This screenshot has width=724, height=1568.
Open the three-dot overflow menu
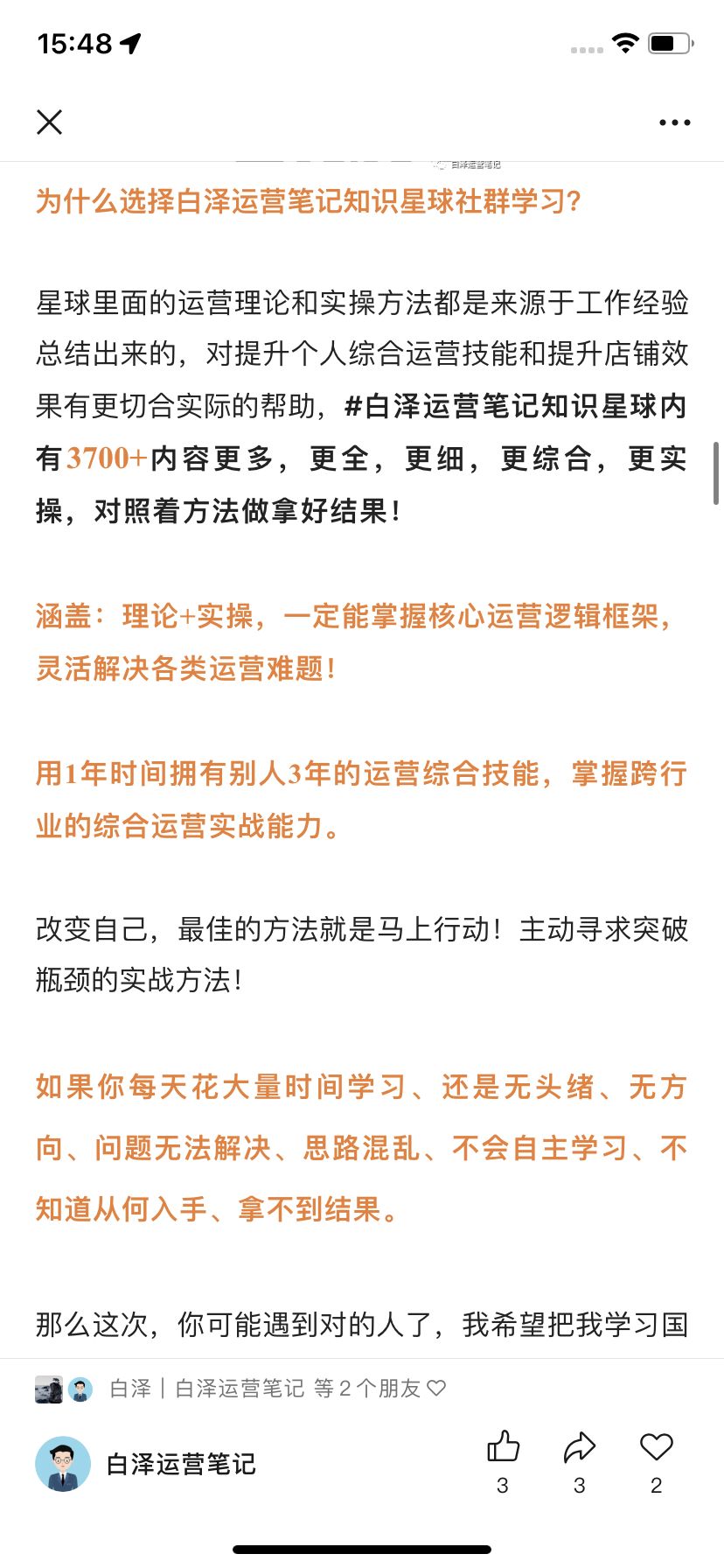pyautogui.click(x=674, y=122)
